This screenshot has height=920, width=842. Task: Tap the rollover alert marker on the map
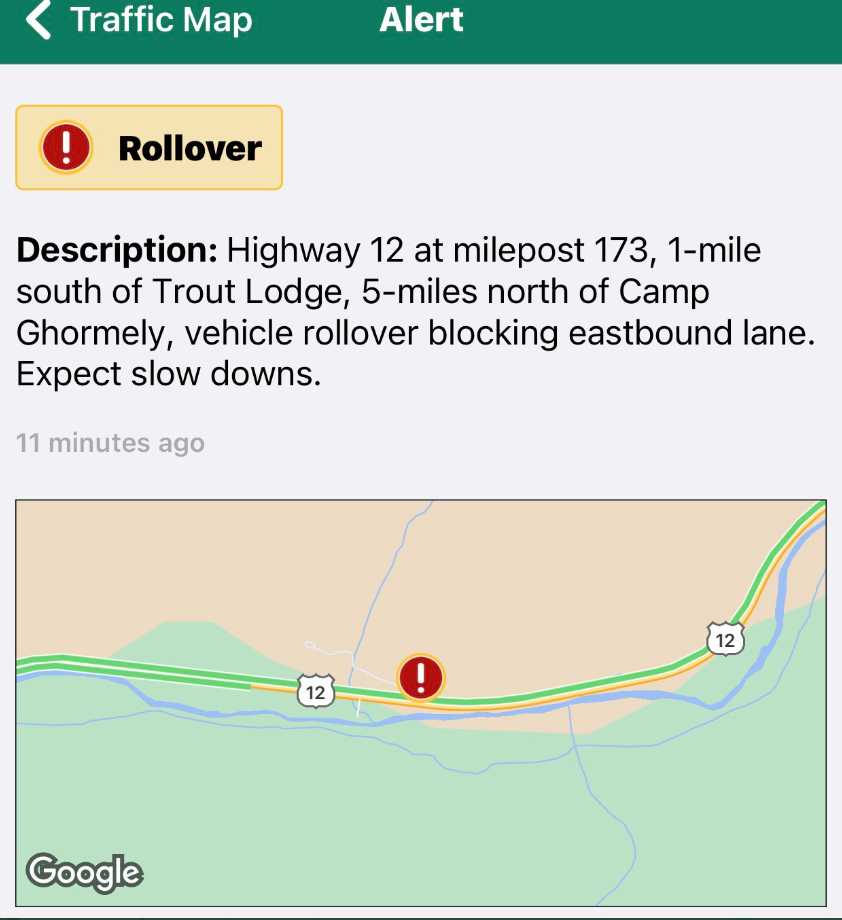point(421,678)
